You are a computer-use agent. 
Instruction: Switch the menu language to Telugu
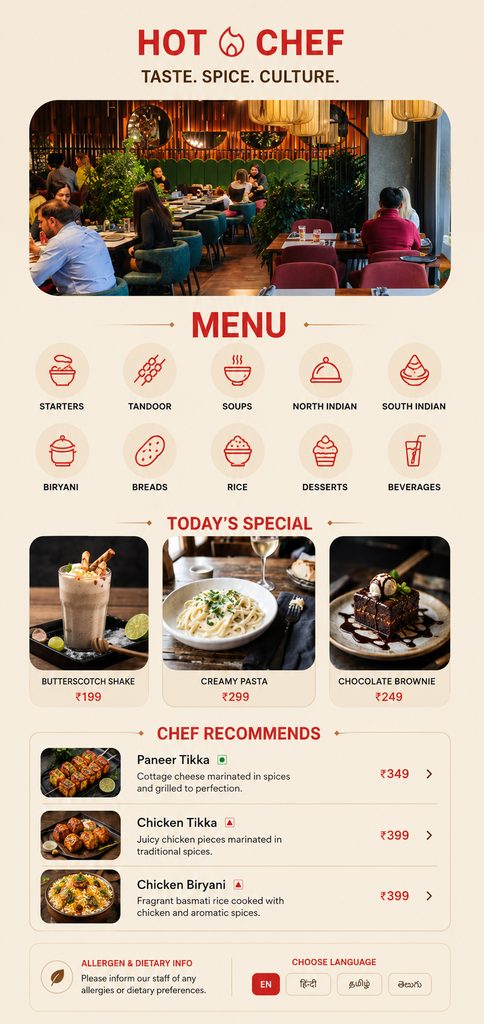click(x=410, y=984)
